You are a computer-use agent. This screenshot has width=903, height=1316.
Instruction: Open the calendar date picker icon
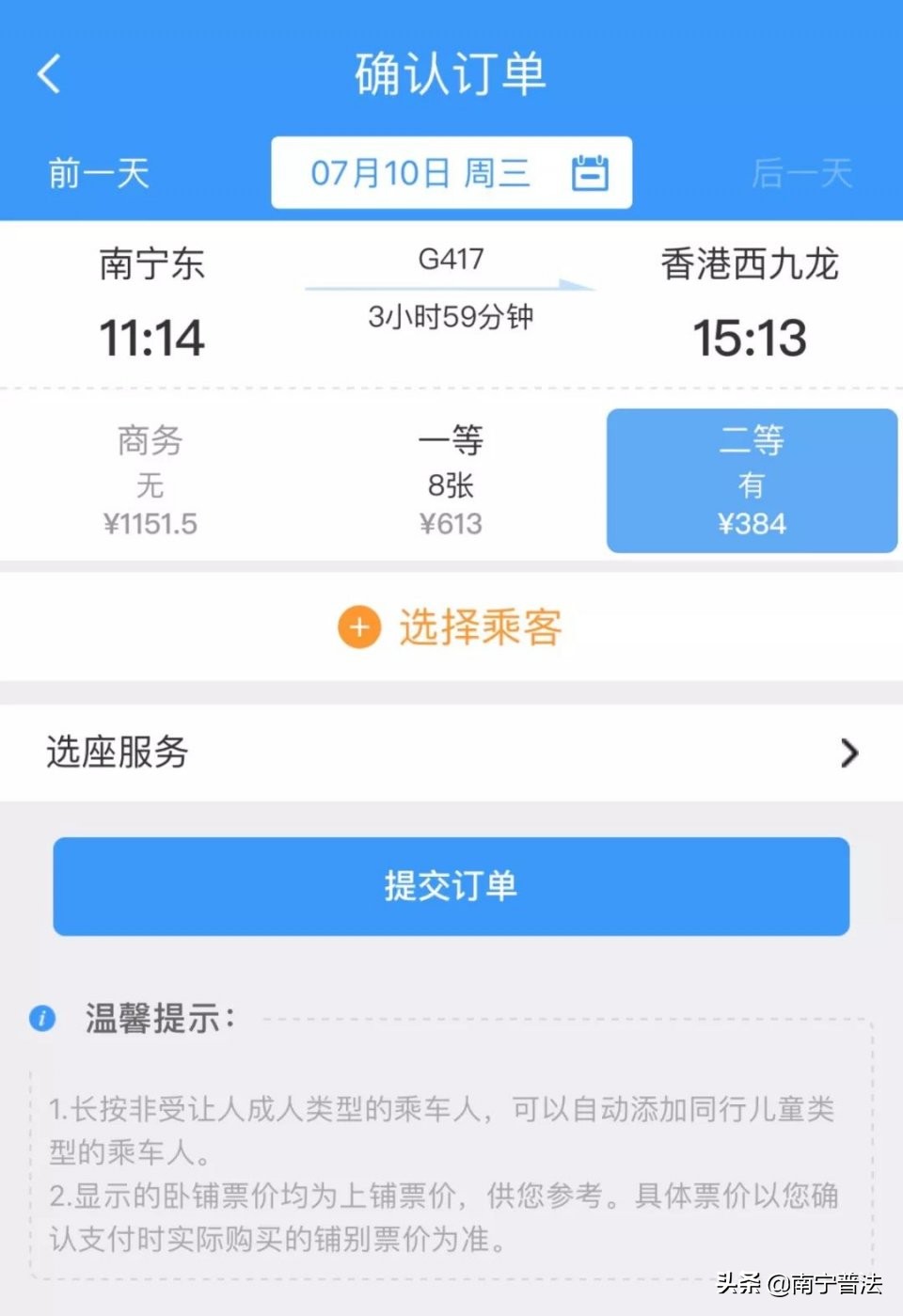(x=590, y=171)
